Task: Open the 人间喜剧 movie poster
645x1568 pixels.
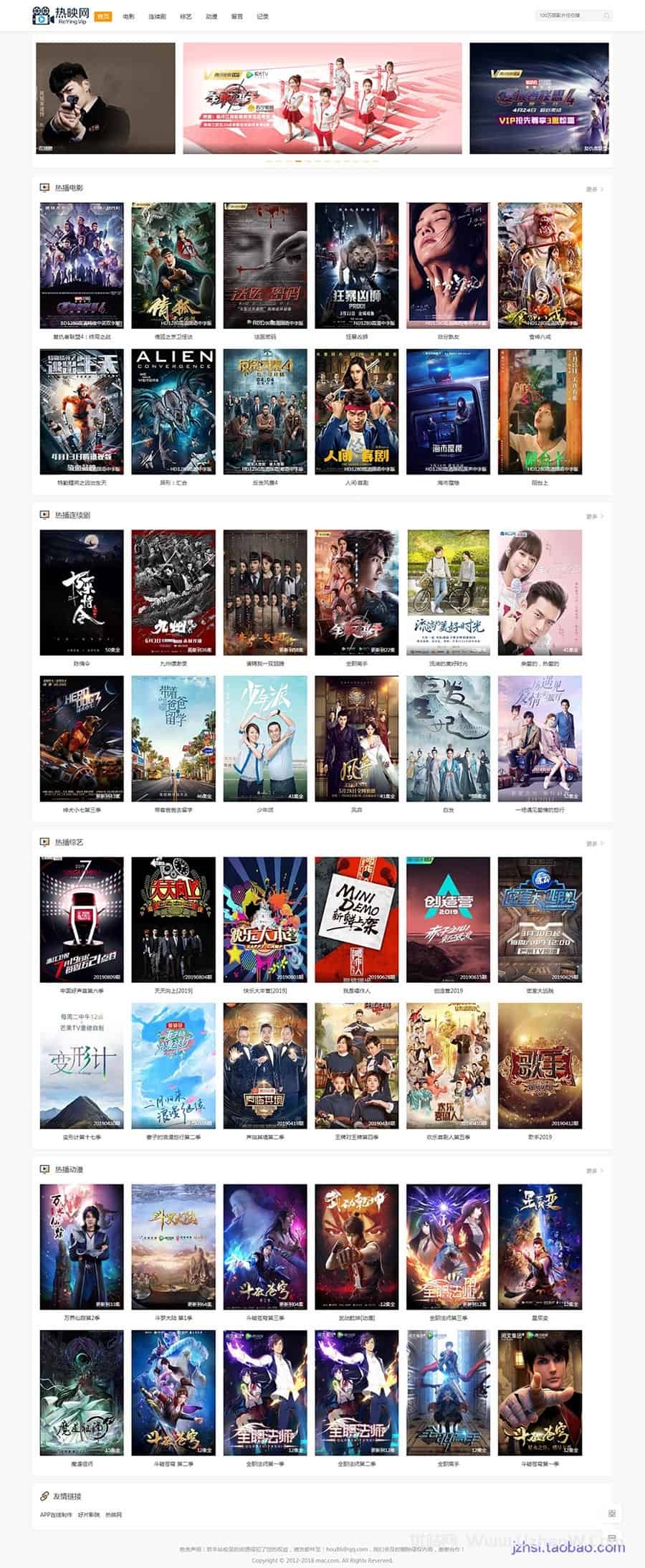Action: pyautogui.click(x=356, y=412)
